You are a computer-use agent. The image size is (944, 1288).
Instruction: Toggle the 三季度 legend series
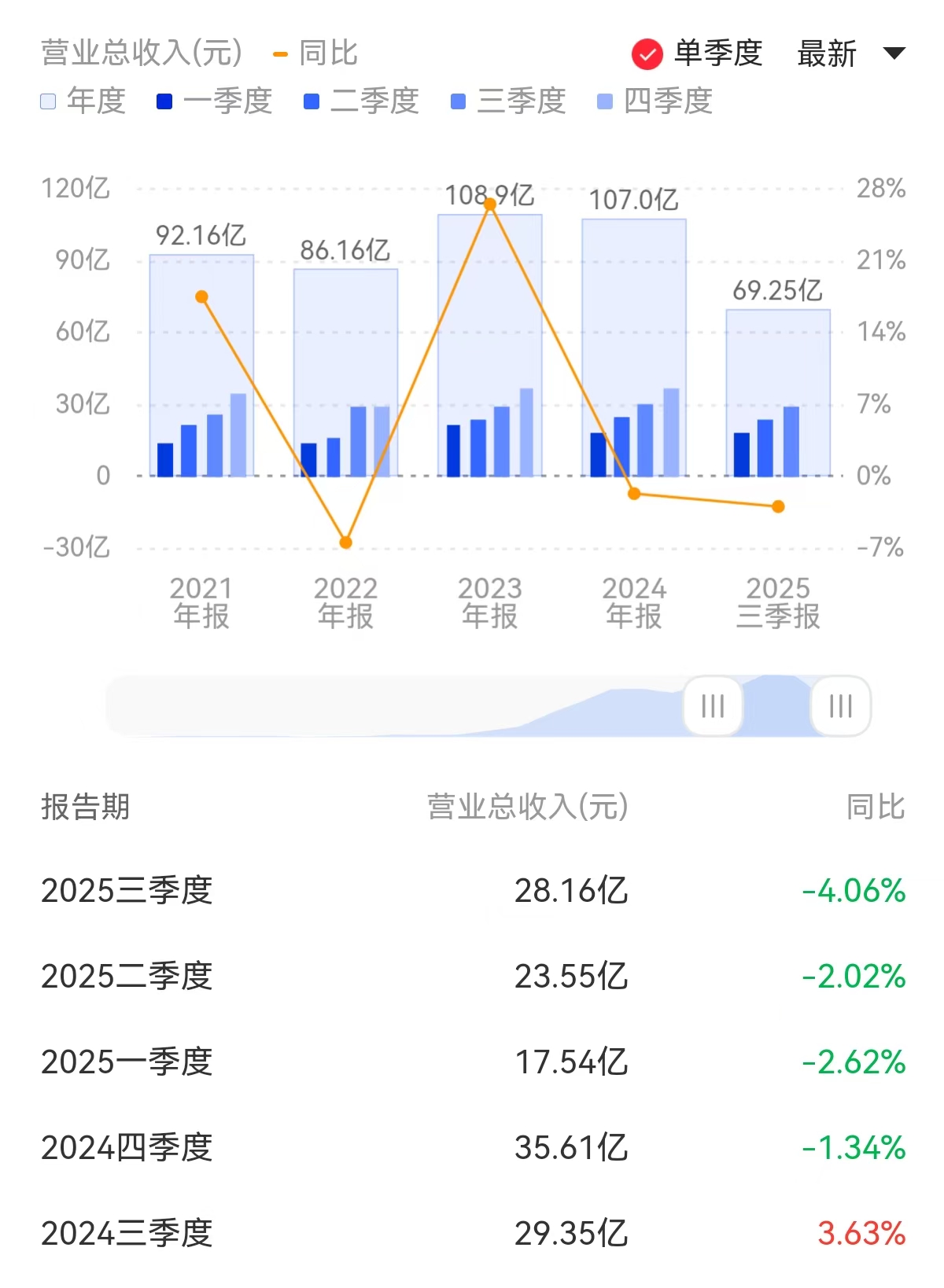click(508, 101)
